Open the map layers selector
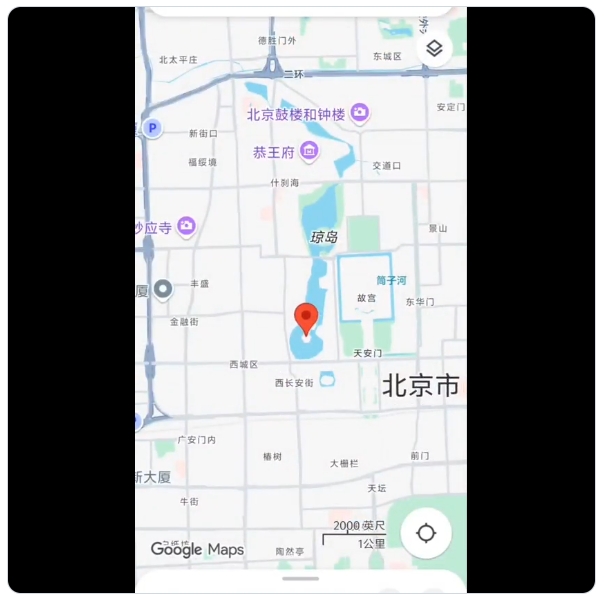Viewport: 605px width, 604px height. [434, 48]
